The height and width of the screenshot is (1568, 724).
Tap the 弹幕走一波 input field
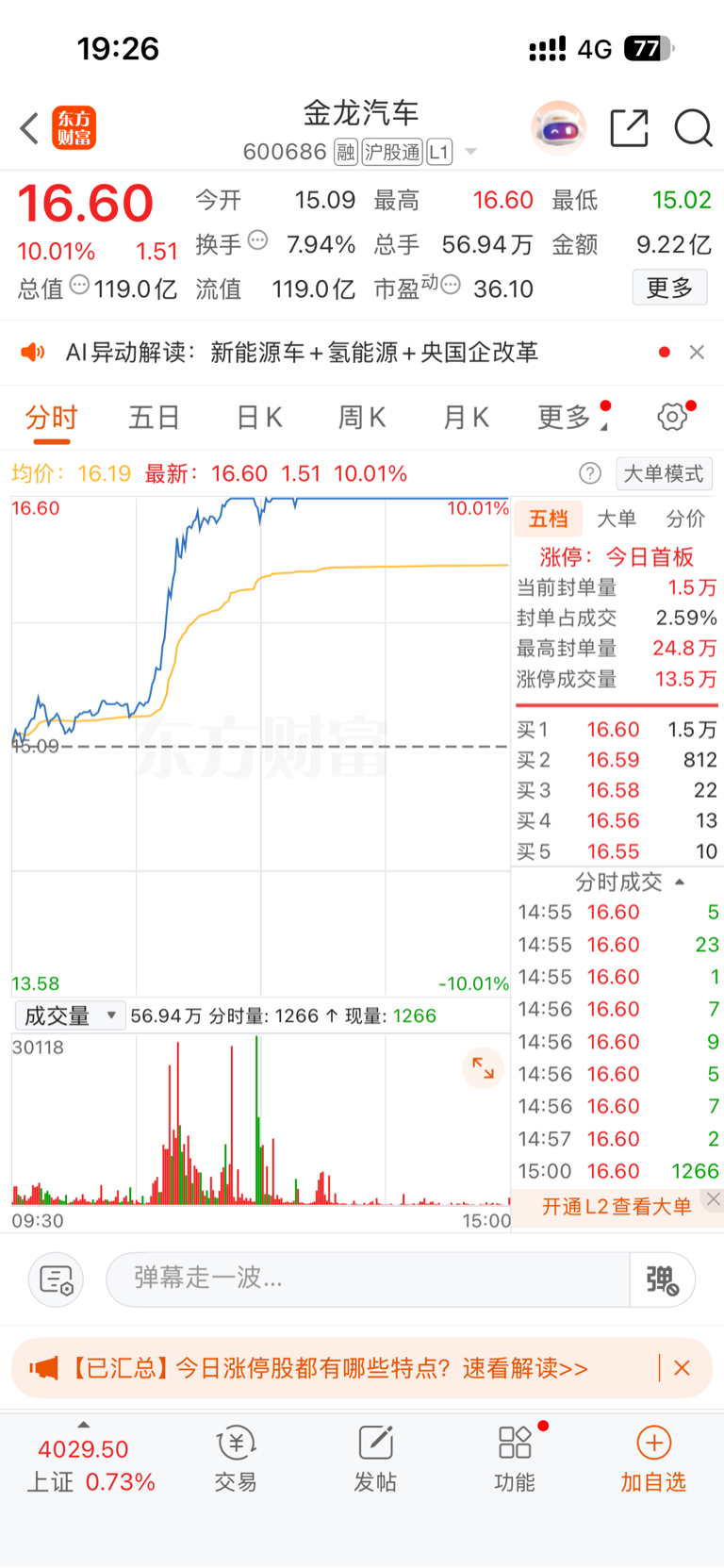pyautogui.click(x=368, y=1279)
